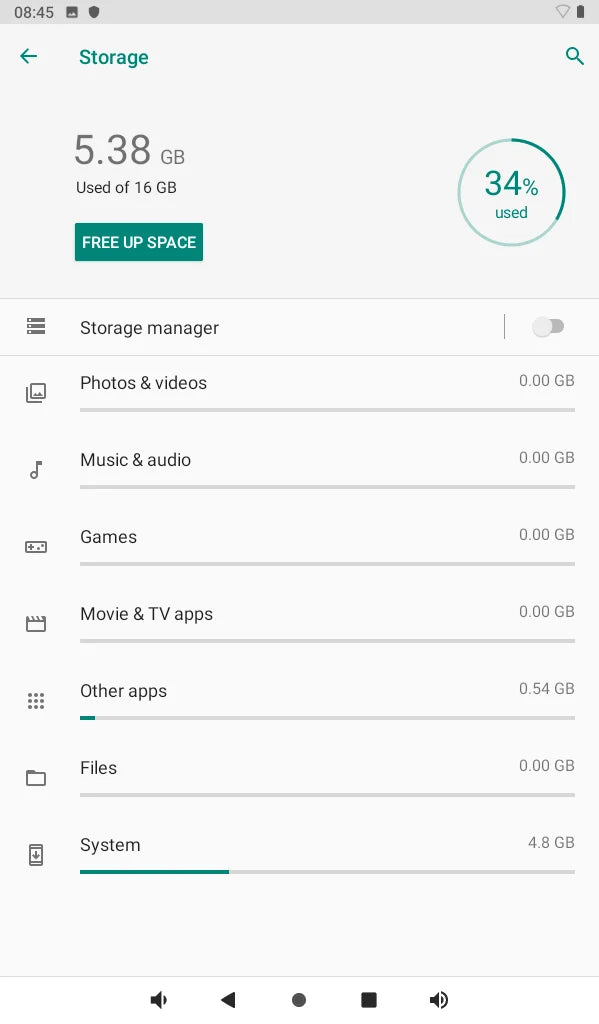Lower volume with the navigation bar speaker
599x1024 pixels.
(x=159, y=1000)
